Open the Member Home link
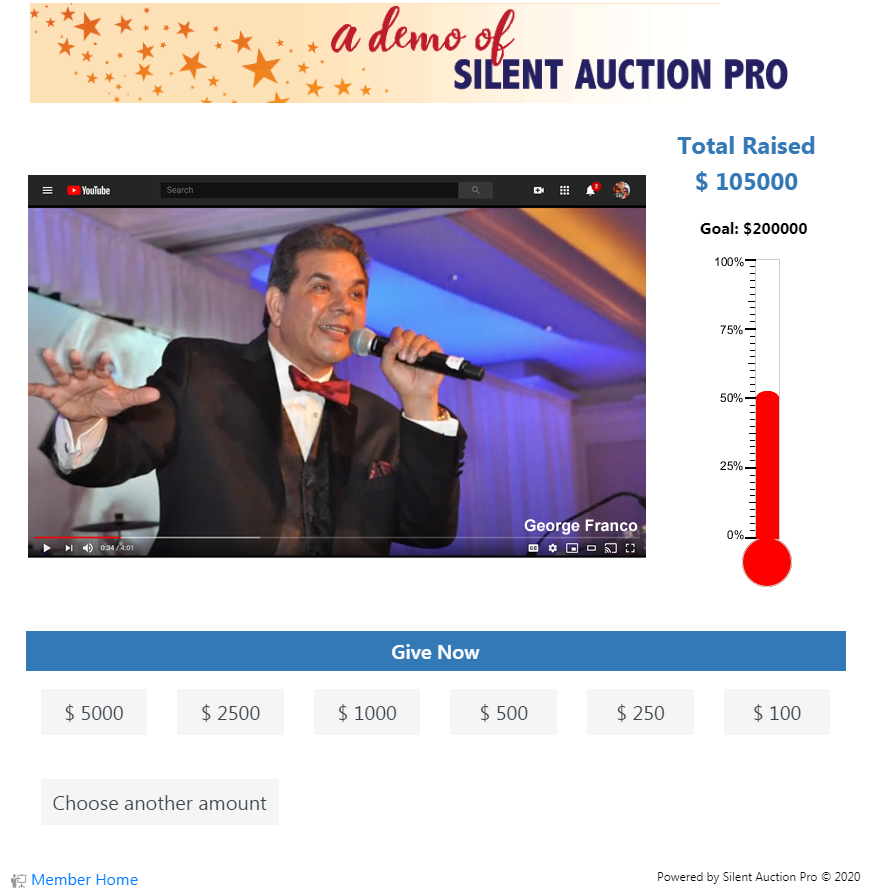The height and width of the screenshot is (896, 876). 84,880
